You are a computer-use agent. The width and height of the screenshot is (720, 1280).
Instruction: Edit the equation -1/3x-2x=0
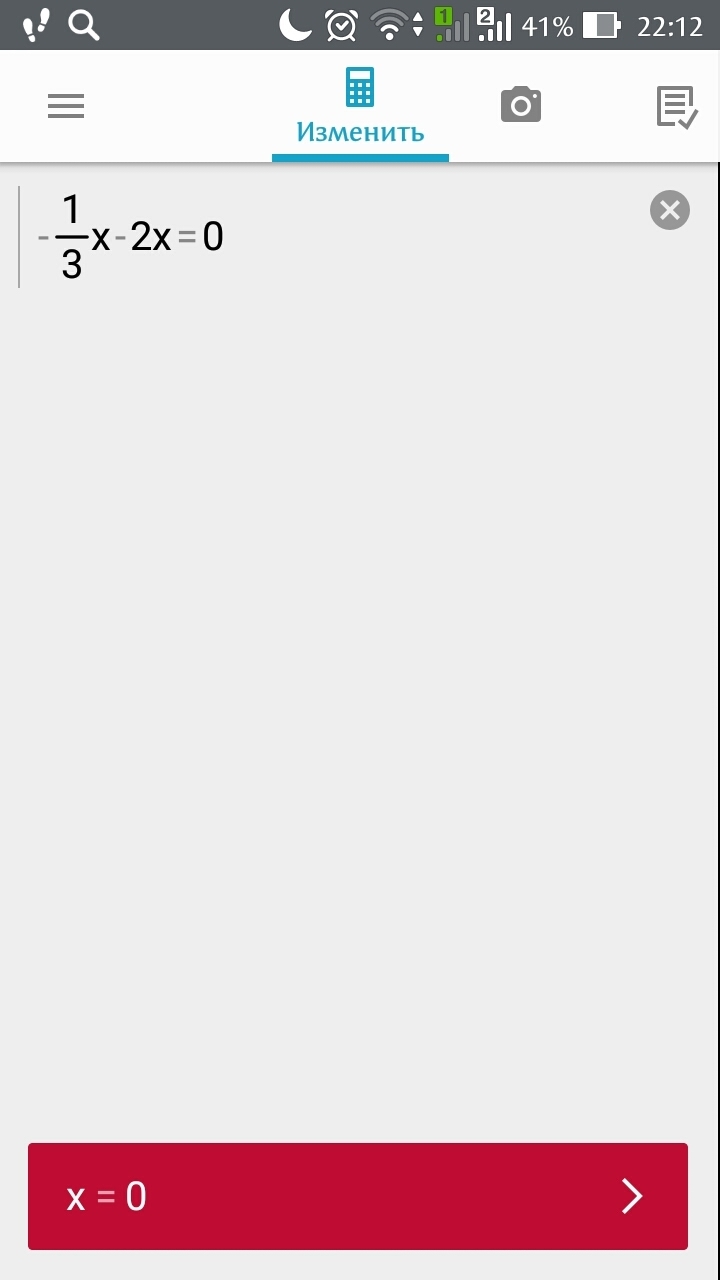(130, 237)
